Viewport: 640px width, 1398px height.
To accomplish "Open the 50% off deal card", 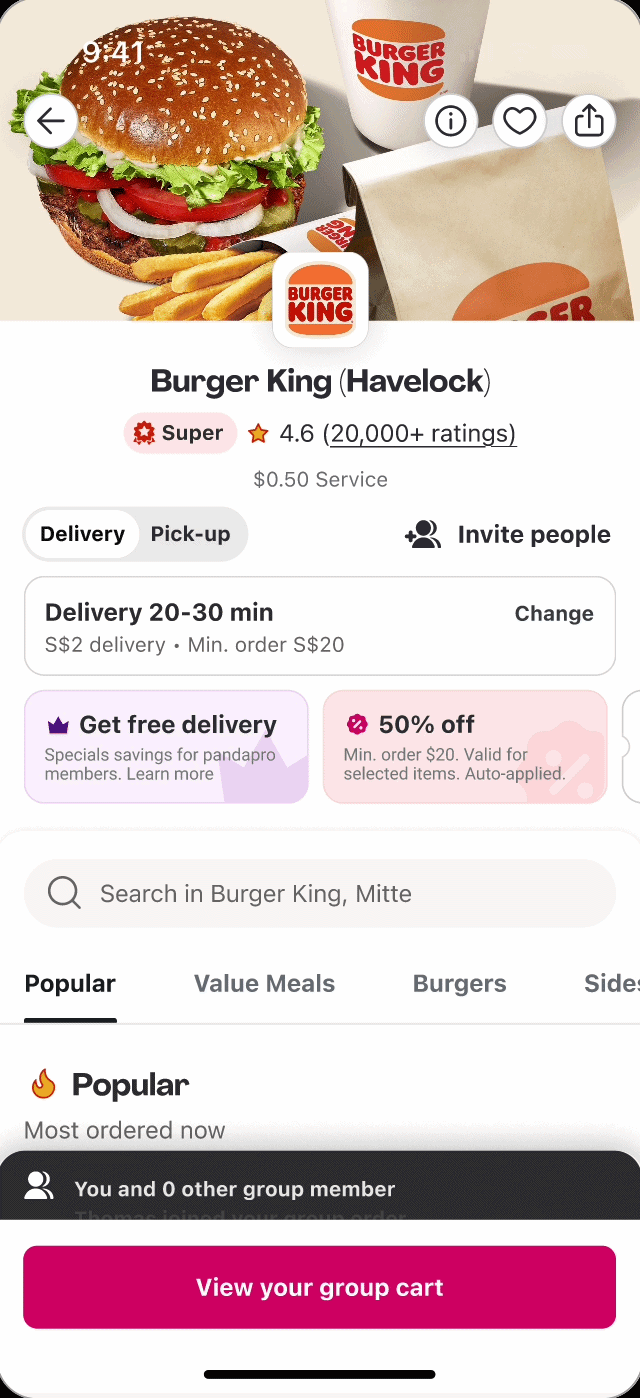I will [465, 746].
